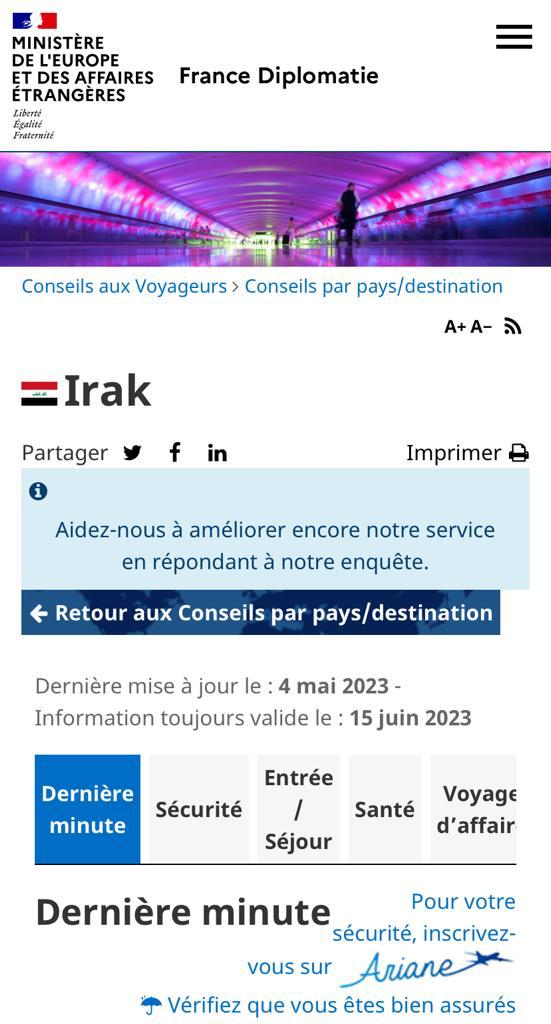Tap Retour aux Conseils par pays/destination
Image resolution: width=551 pixels, height=1024 pixels.
[x=260, y=613]
